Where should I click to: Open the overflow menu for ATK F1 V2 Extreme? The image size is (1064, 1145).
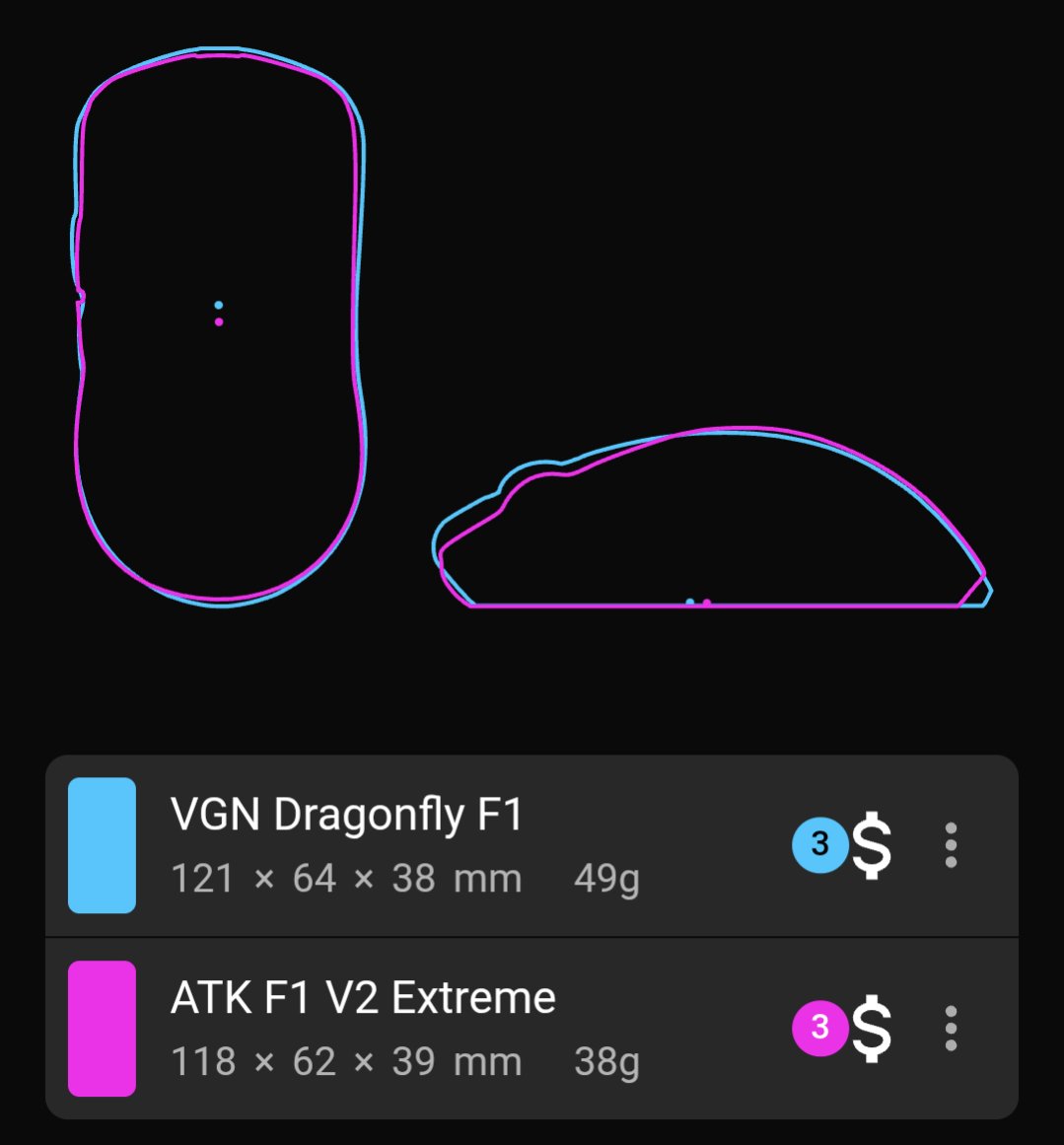tap(951, 1029)
